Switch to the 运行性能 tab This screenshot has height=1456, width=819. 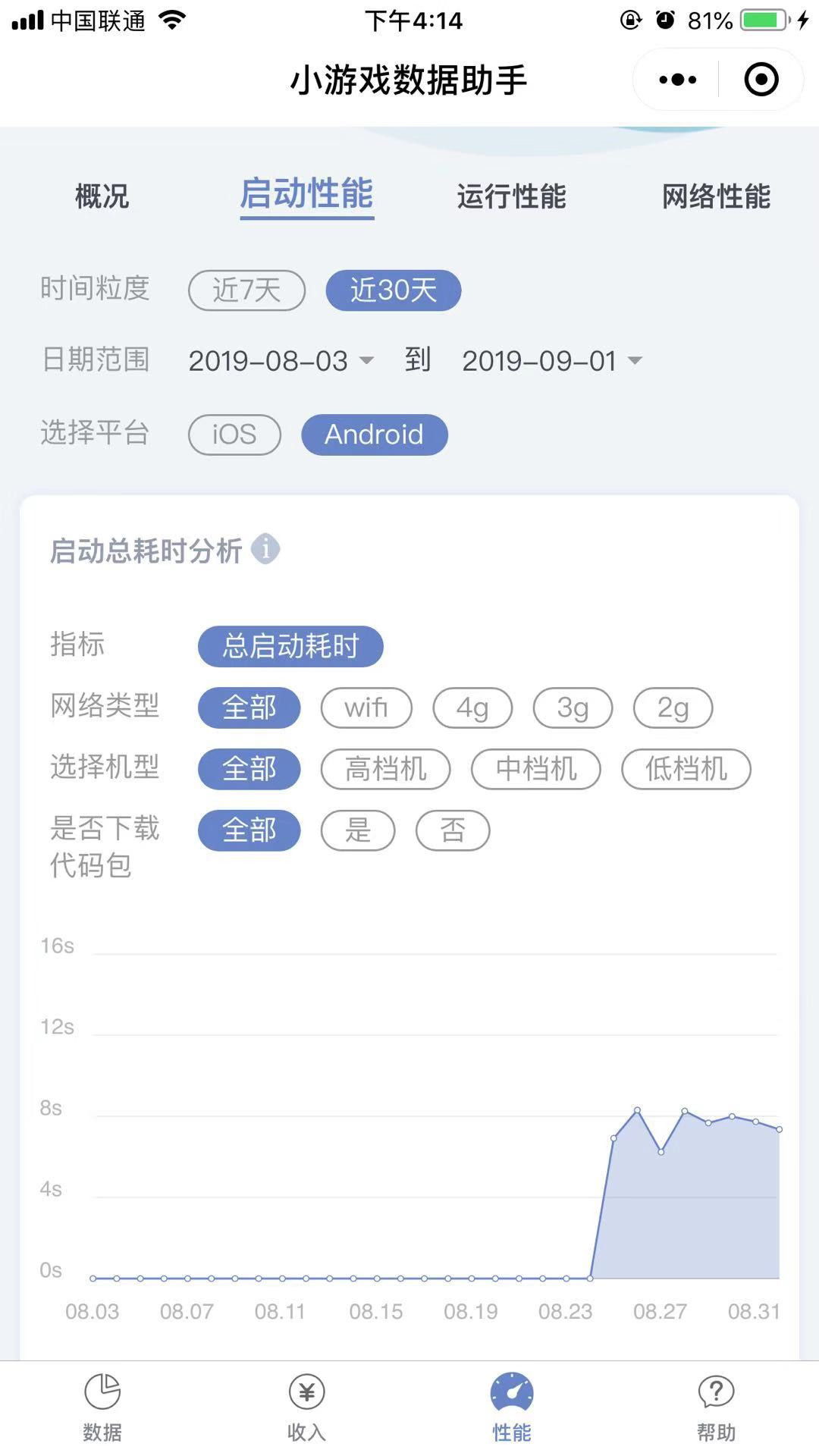pyautogui.click(x=511, y=196)
